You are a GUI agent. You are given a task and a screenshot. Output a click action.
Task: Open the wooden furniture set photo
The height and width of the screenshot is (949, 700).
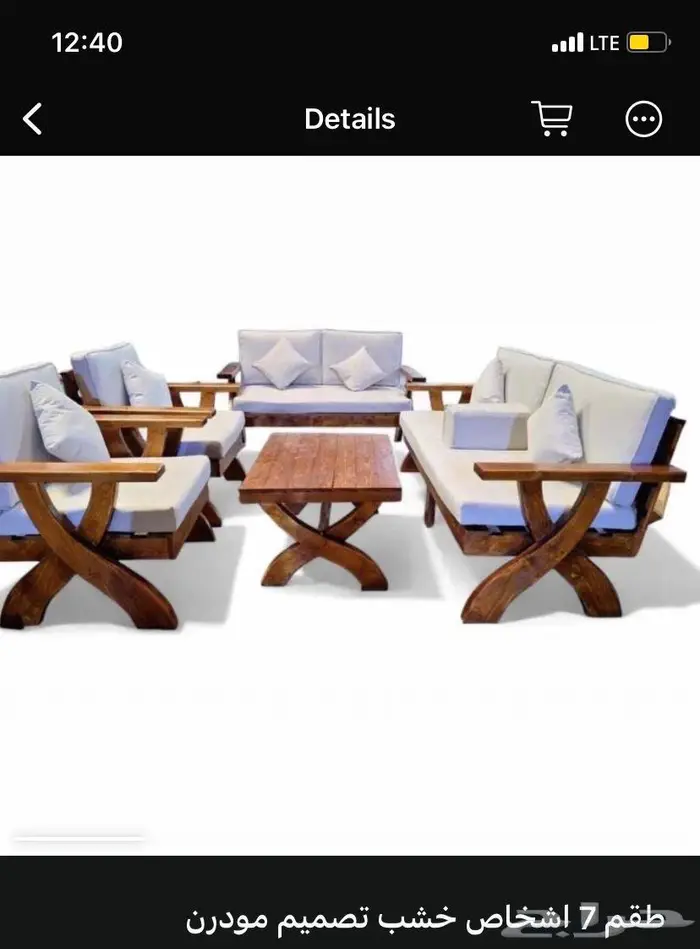tap(350, 480)
